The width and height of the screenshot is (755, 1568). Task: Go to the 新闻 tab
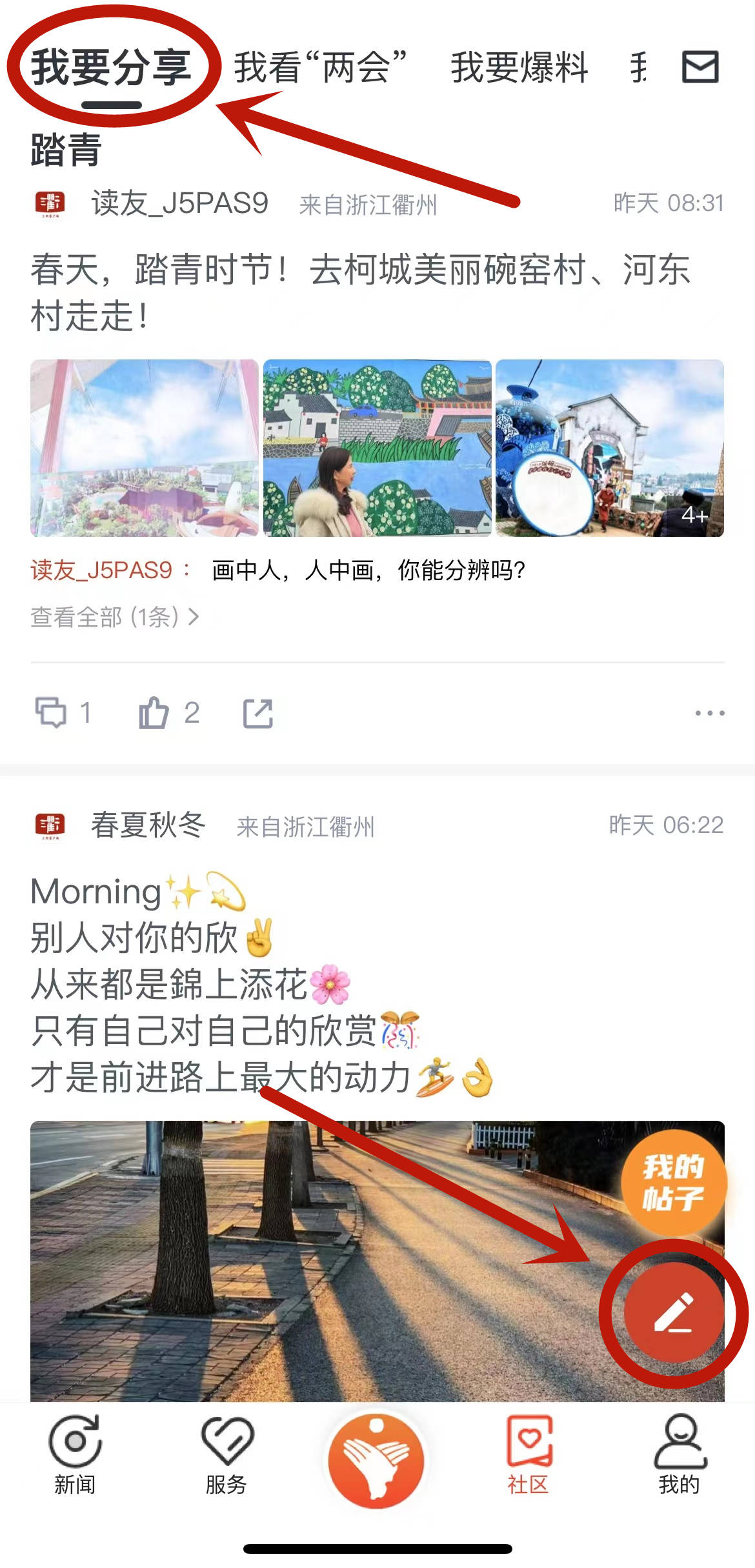point(75,1455)
